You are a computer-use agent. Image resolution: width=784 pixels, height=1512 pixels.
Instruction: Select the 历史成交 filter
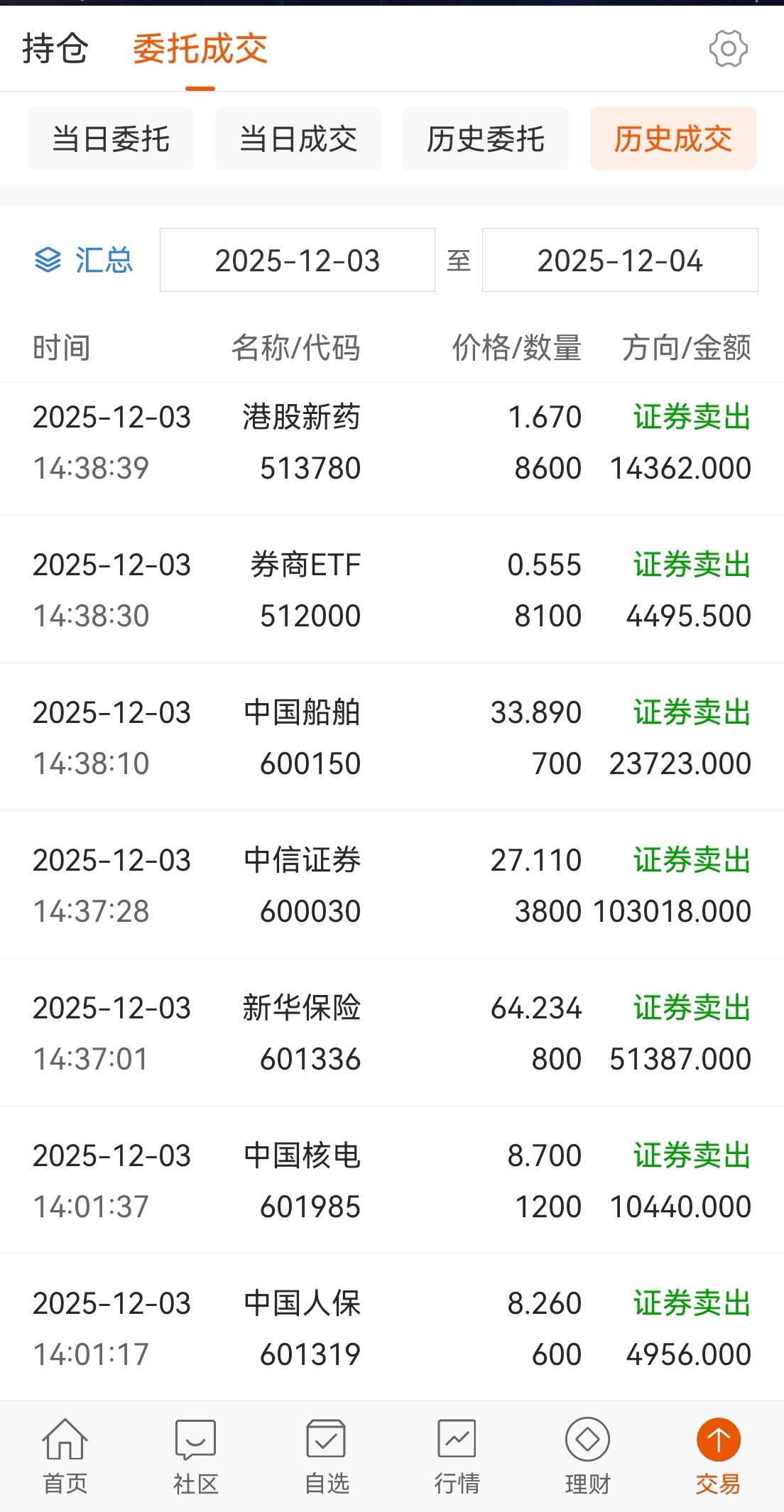click(673, 138)
